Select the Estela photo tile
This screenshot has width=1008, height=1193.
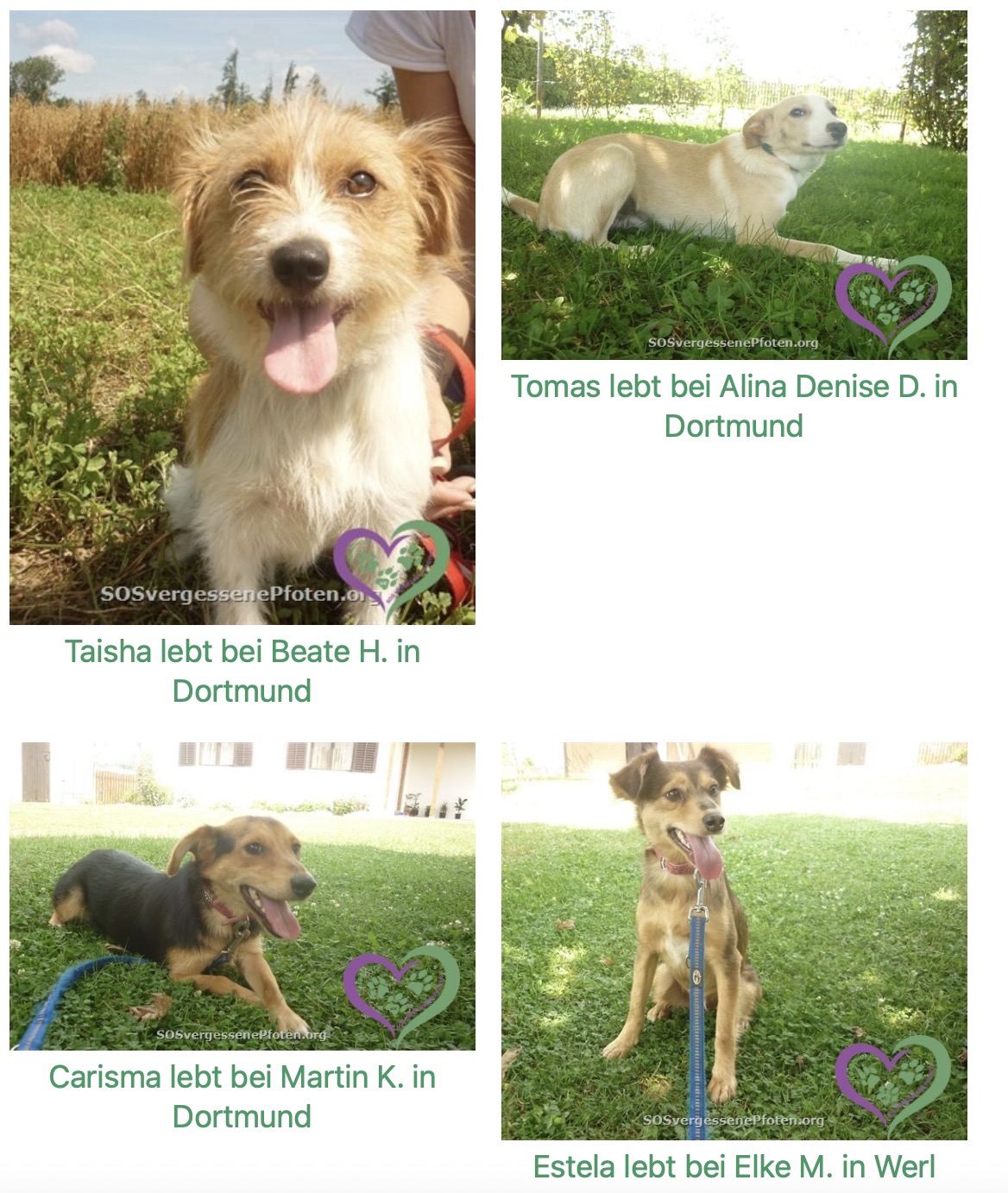coord(734,940)
